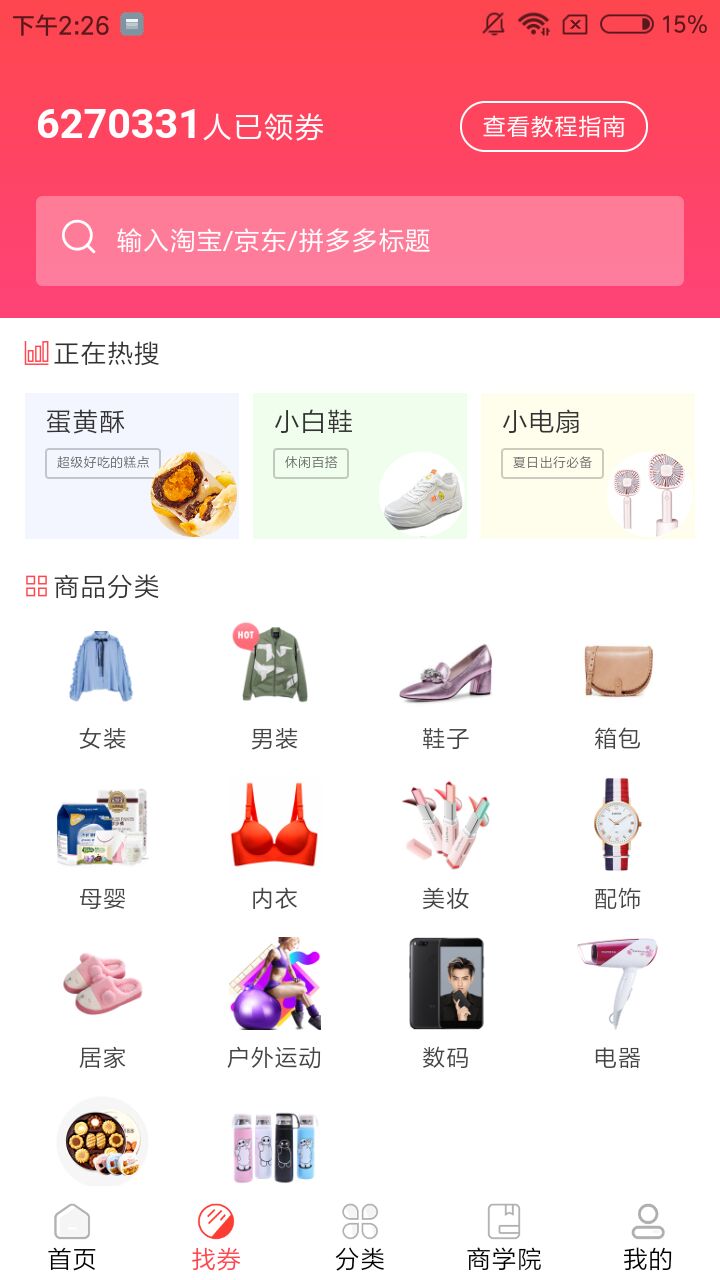
Task: Switch to the 首页 home tab
Action: pos(70,1235)
